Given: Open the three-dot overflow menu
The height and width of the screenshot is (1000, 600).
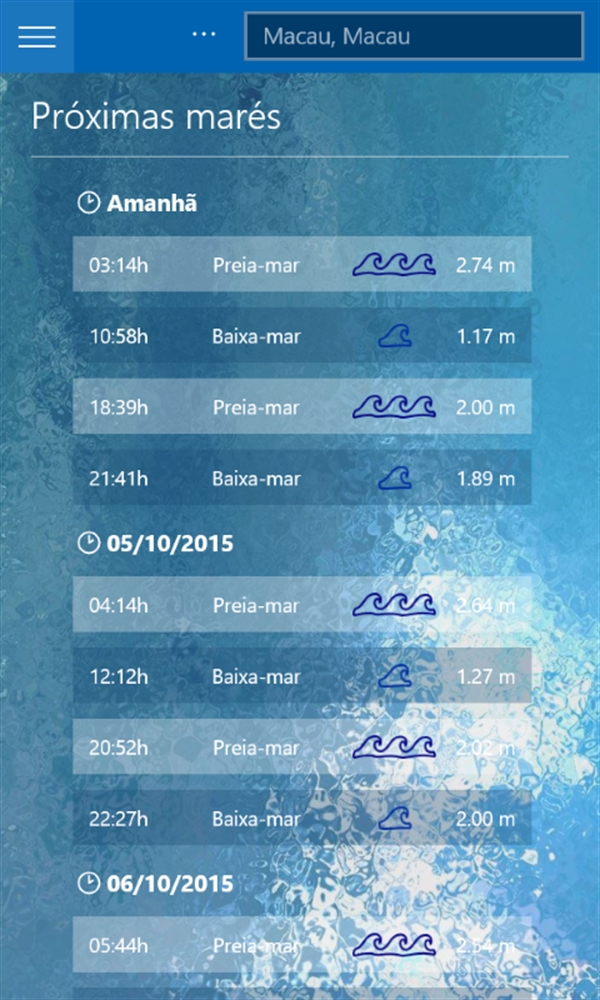Looking at the screenshot, I should 204,34.
